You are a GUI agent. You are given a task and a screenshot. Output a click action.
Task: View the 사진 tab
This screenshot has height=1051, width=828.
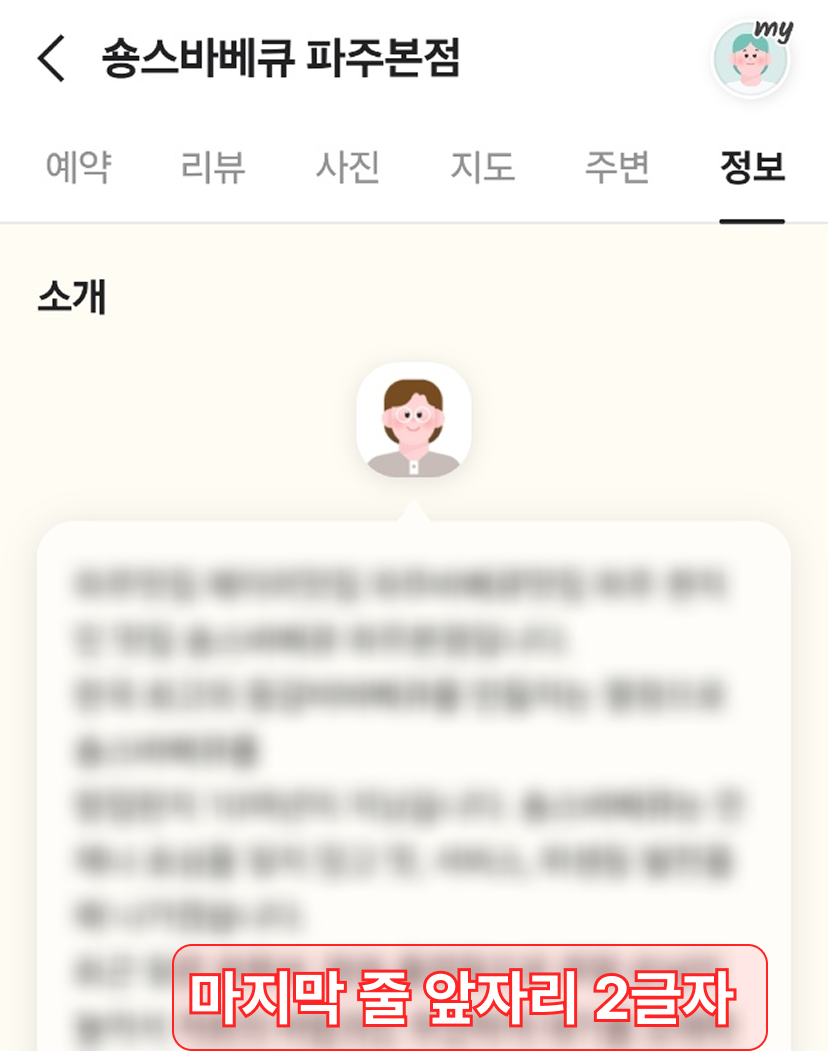[x=348, y=167]
